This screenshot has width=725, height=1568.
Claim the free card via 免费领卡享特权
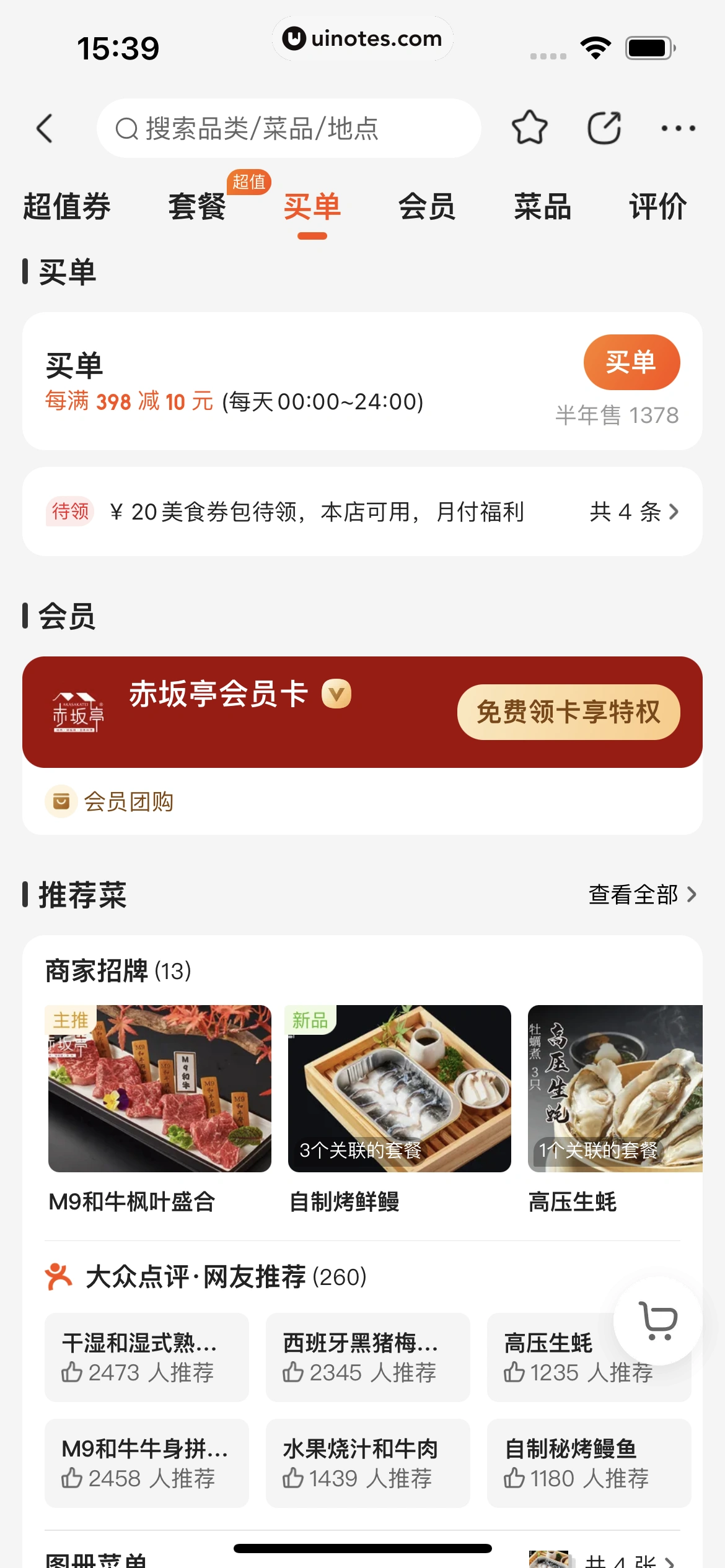568,712
